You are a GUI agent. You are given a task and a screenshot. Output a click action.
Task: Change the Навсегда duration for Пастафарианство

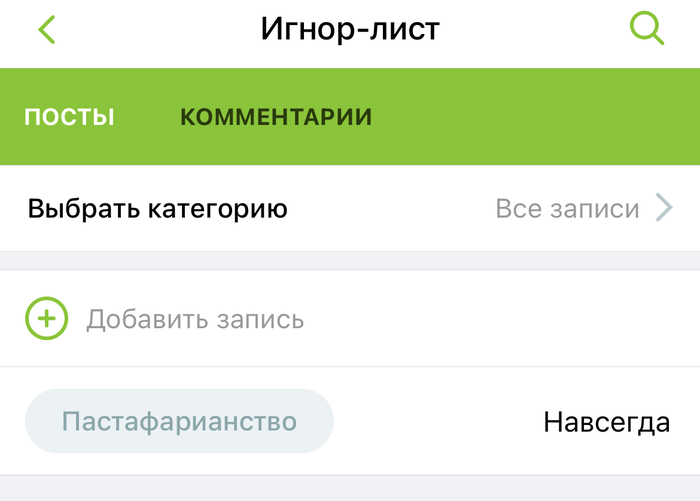click(x=606, y=422)
